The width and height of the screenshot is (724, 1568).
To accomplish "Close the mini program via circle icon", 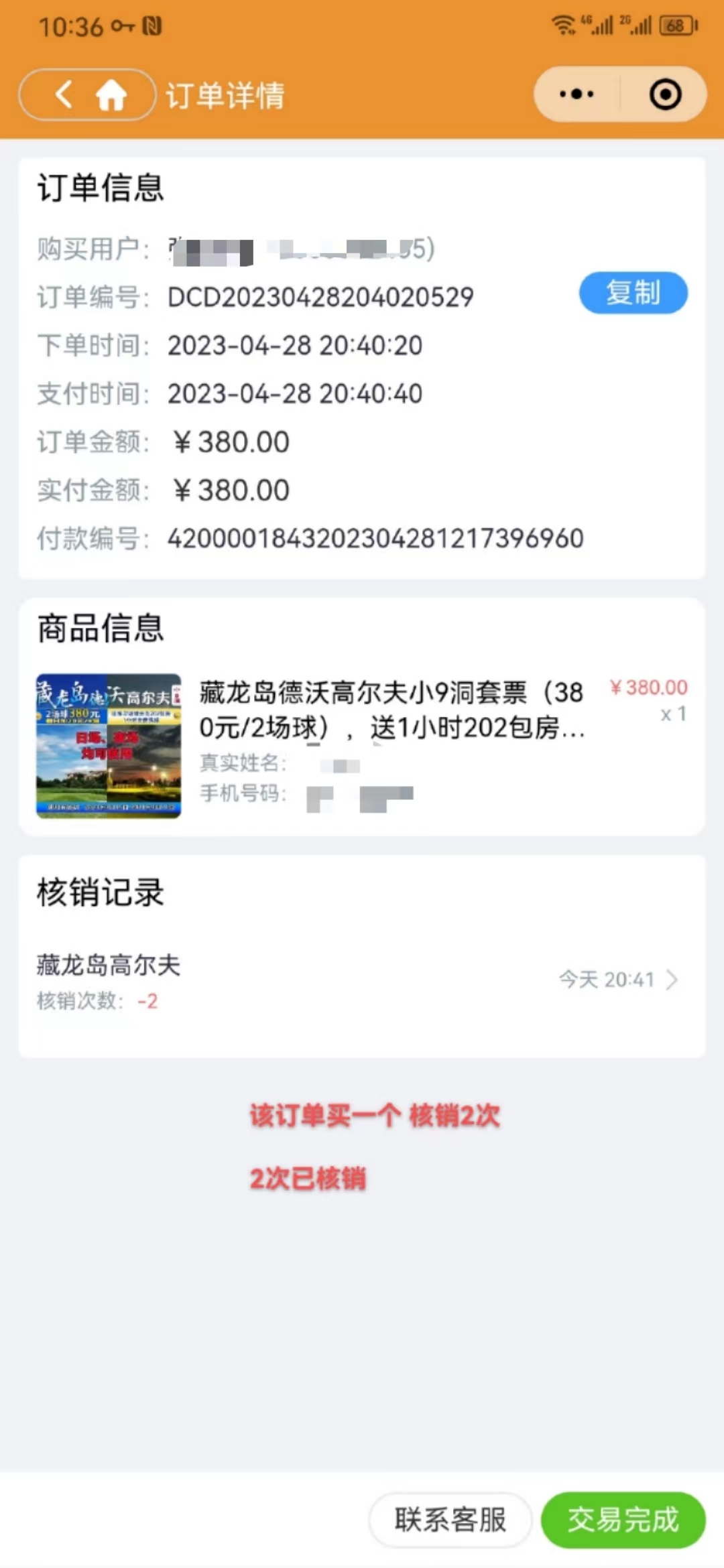I will (665, 94).
